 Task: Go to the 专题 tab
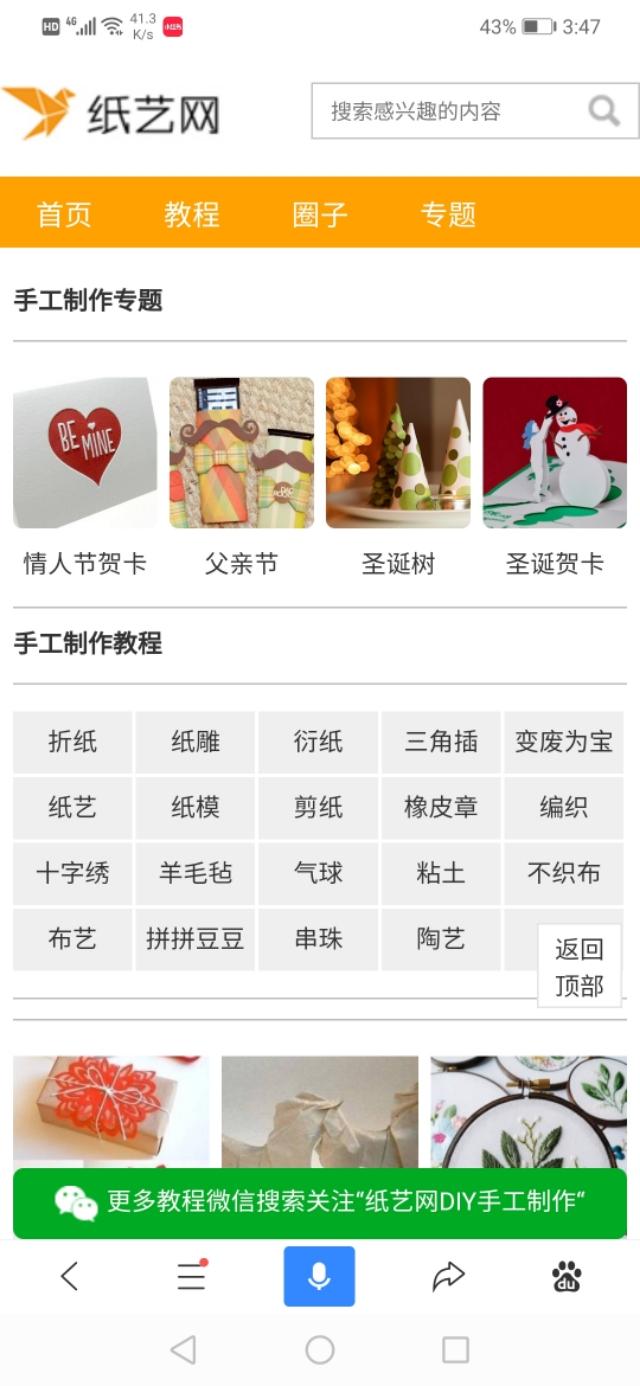pyautogui.click(x=448, y=214)
